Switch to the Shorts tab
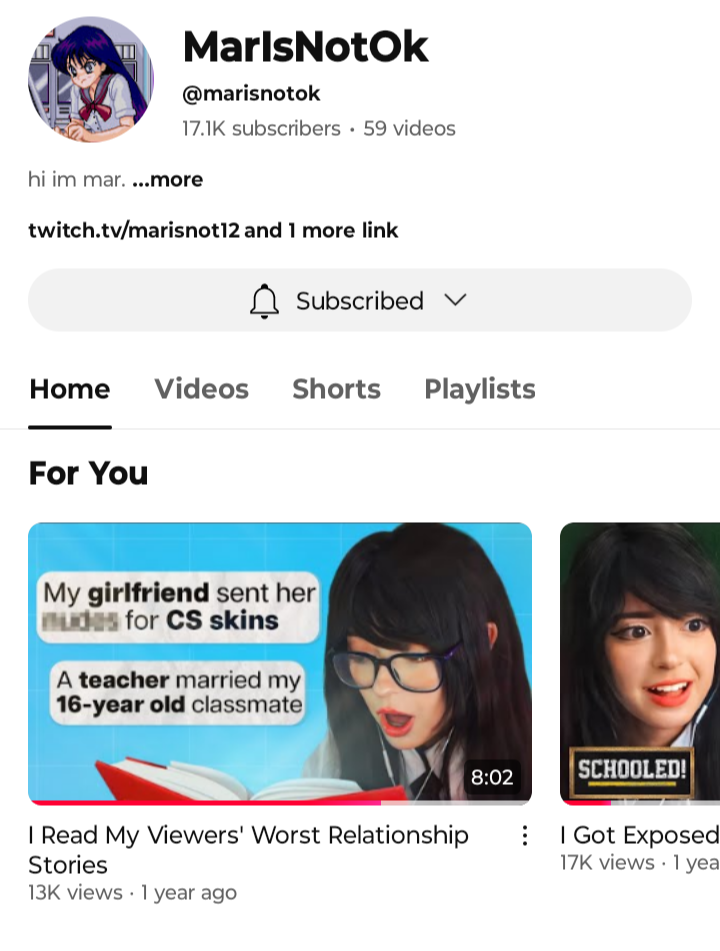720x951 pixels. [x=336, y=389]
